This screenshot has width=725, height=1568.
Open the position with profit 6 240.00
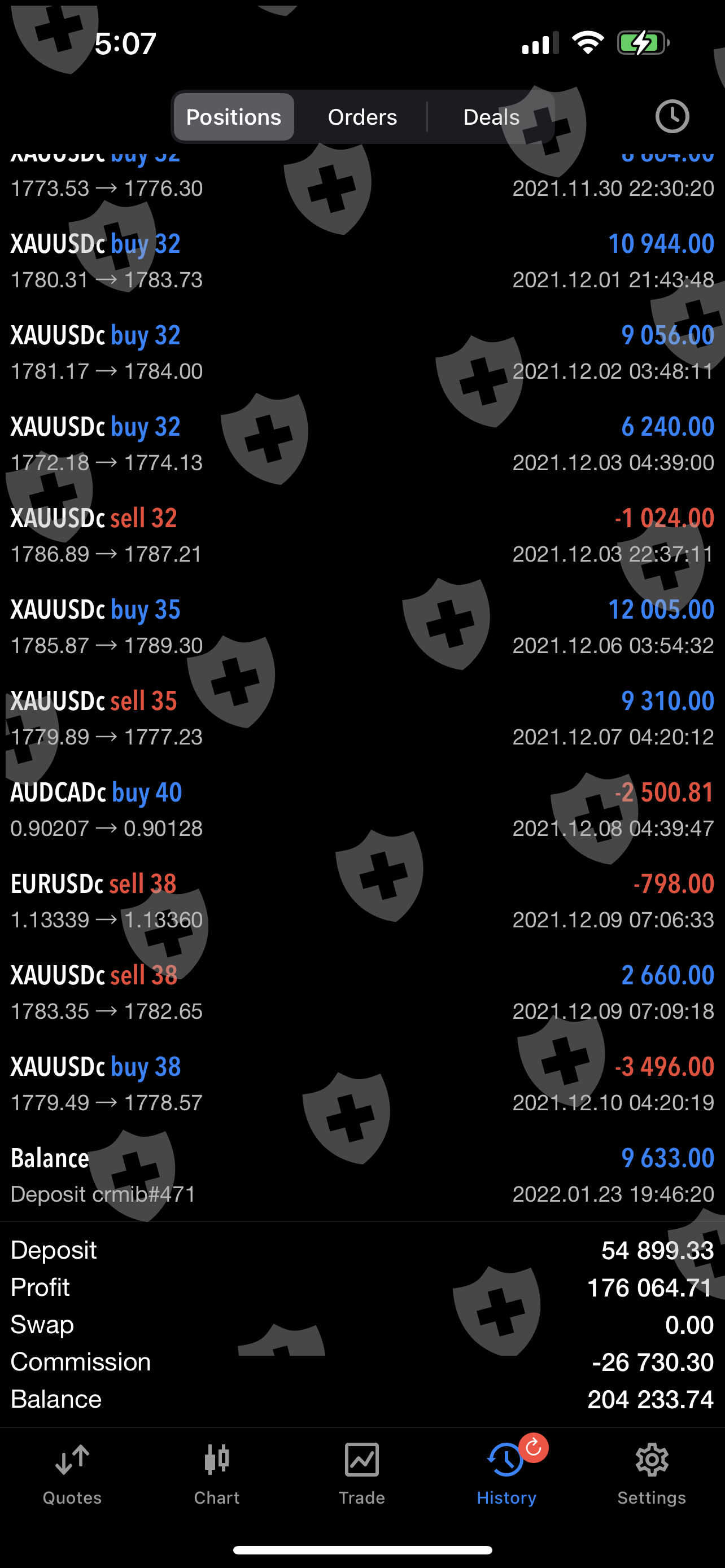click(362, 444)
